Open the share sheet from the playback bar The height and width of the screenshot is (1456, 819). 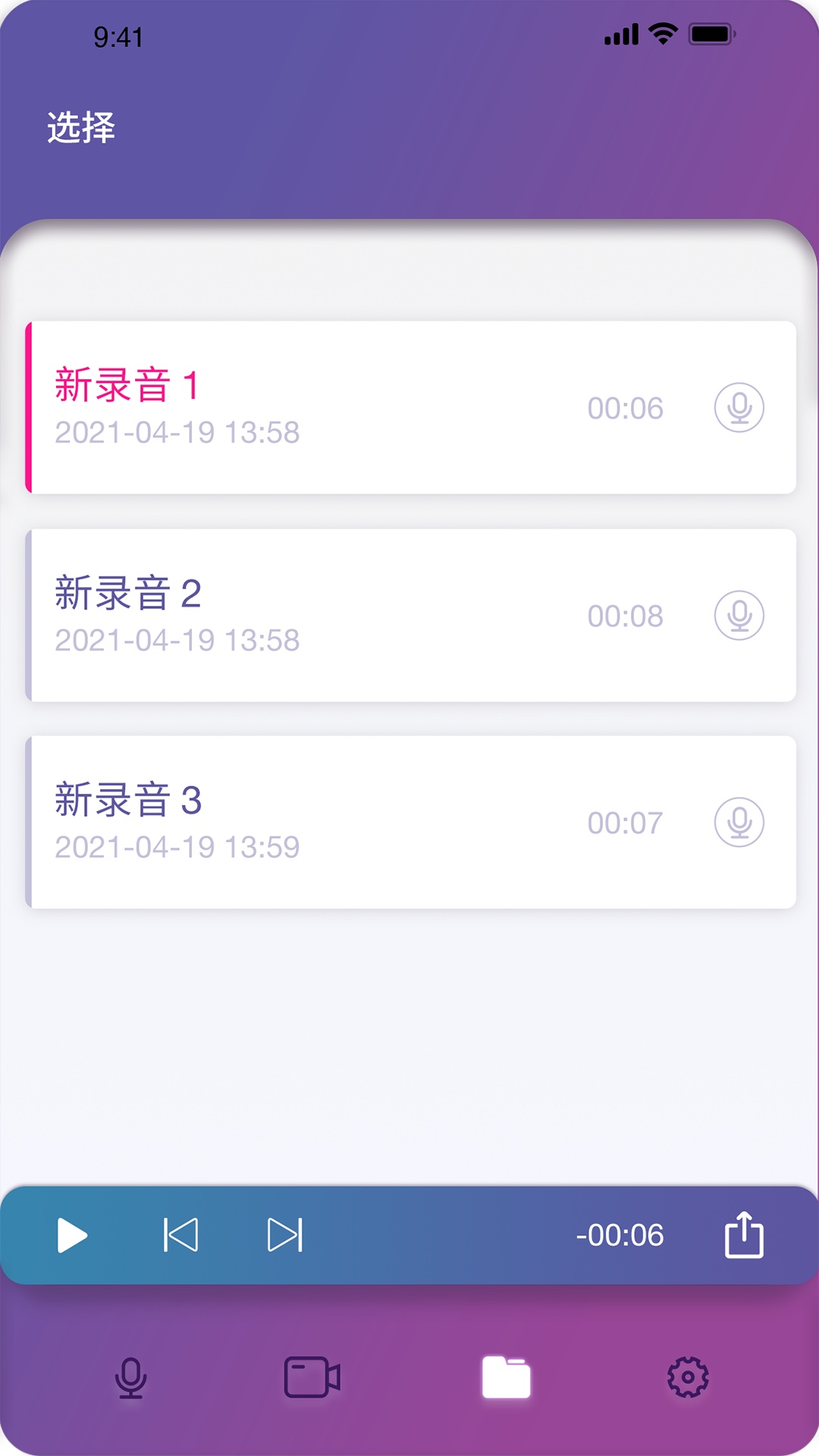745,1235
